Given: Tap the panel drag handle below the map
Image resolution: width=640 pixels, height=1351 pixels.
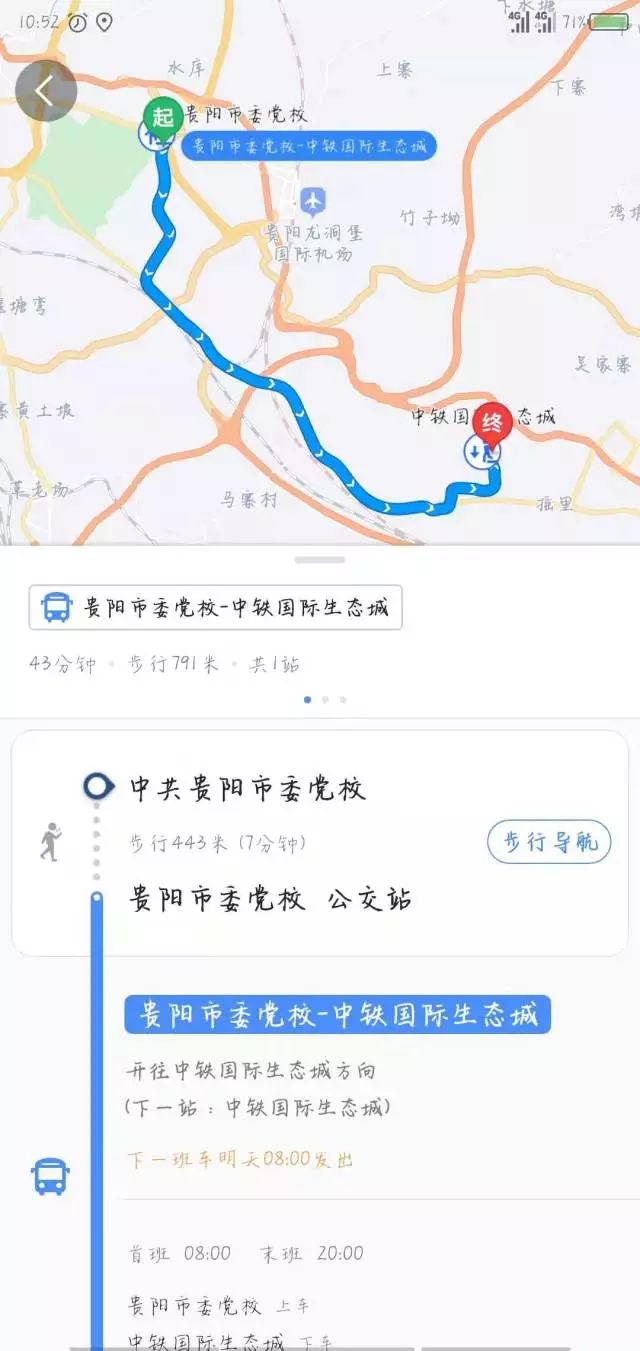Looking at the screenshot, I should click(x=320, y=560).
